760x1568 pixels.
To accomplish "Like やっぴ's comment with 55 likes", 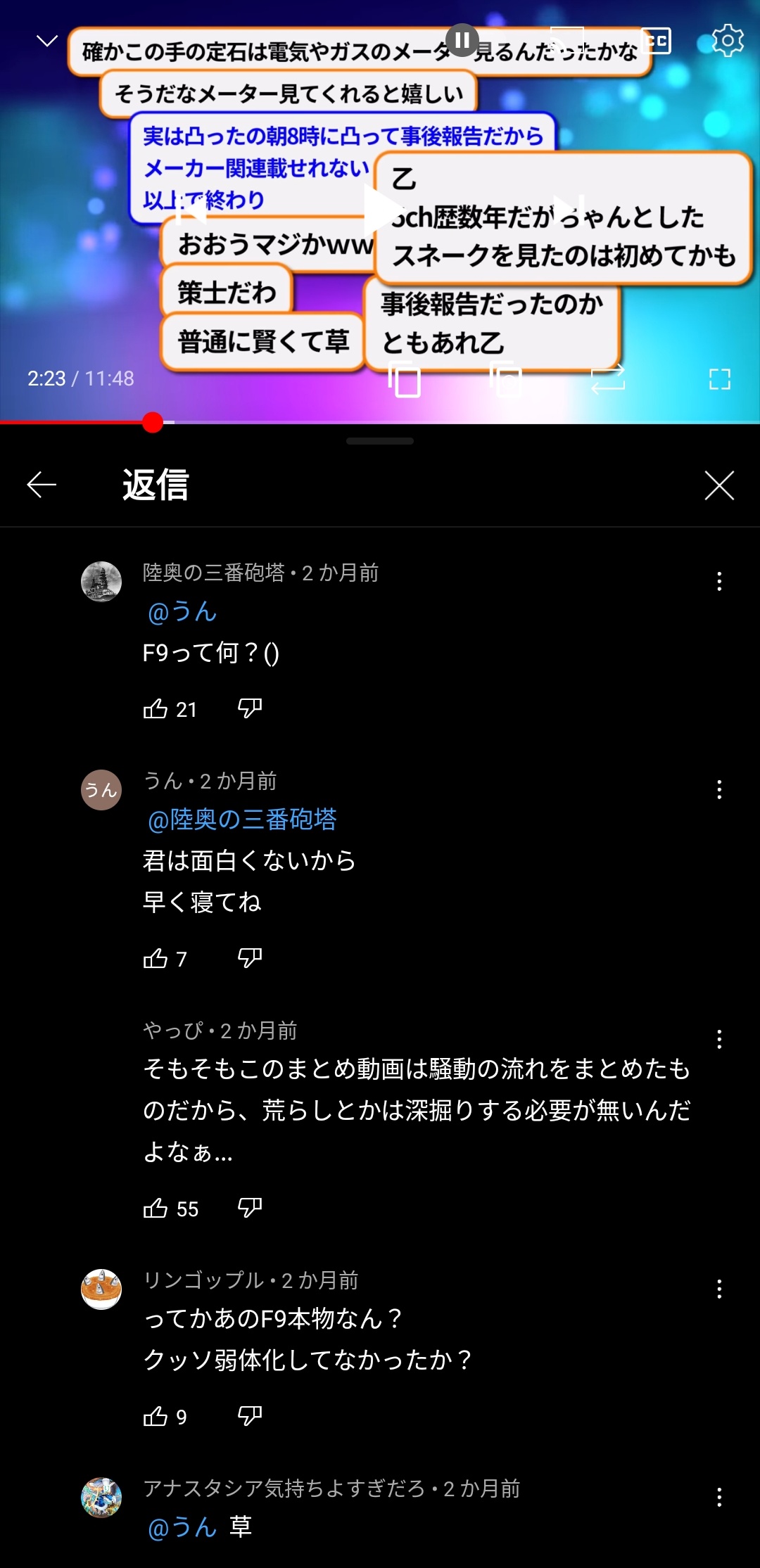I will [x=156, y=1209].
